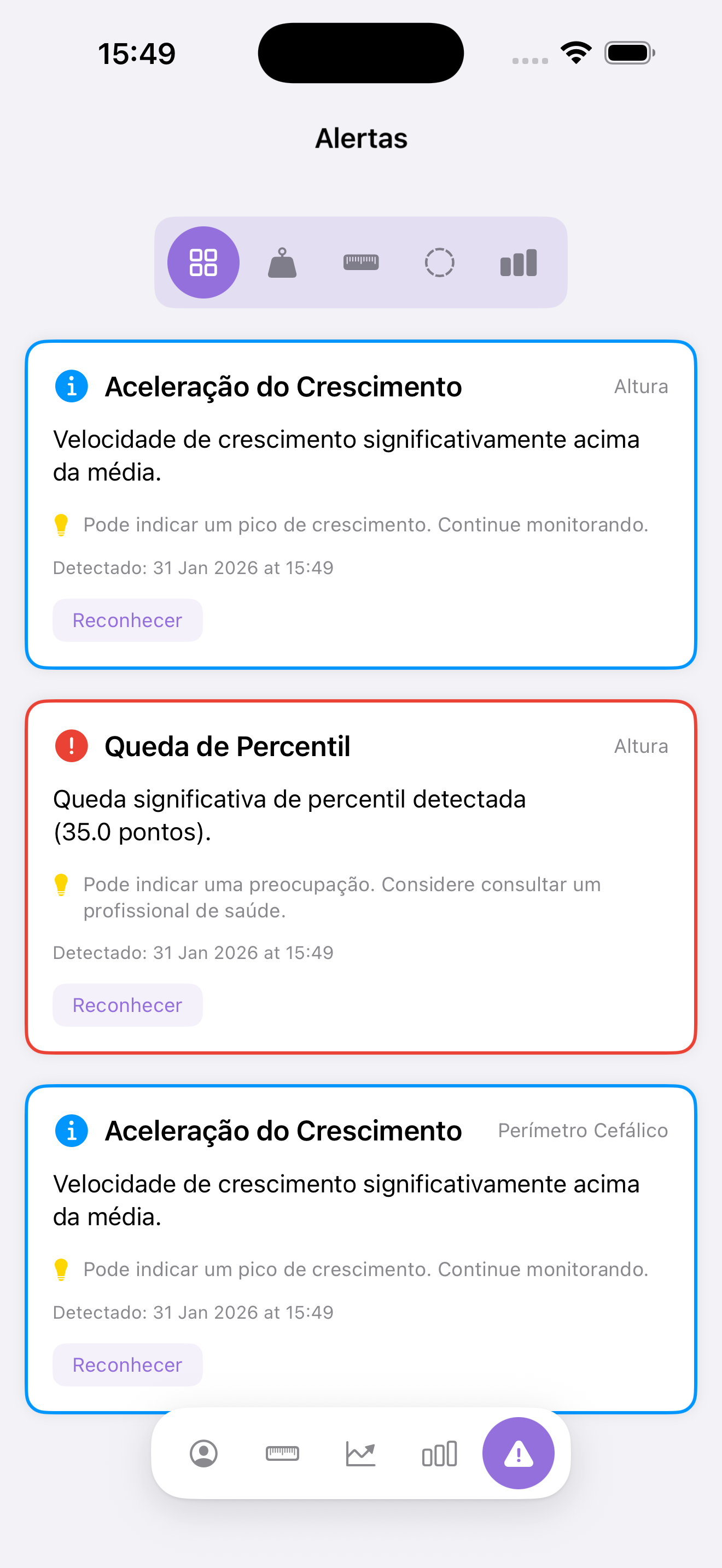Open the growth chart tab at bottom
Image resolution: width=722 pixels, height=1568 pixels.
(361, 1454)
